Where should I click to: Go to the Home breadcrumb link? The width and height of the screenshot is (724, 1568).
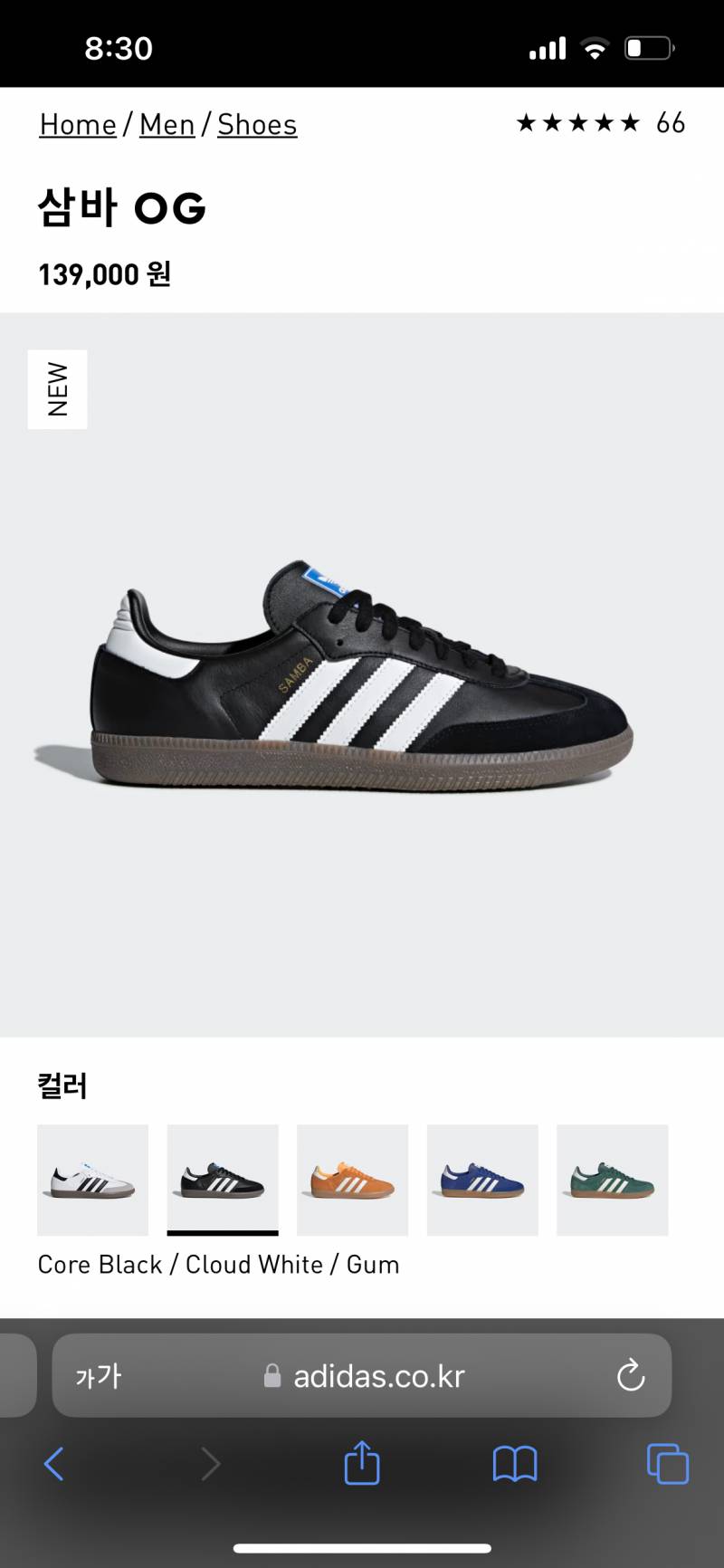(x=78, y=125)
